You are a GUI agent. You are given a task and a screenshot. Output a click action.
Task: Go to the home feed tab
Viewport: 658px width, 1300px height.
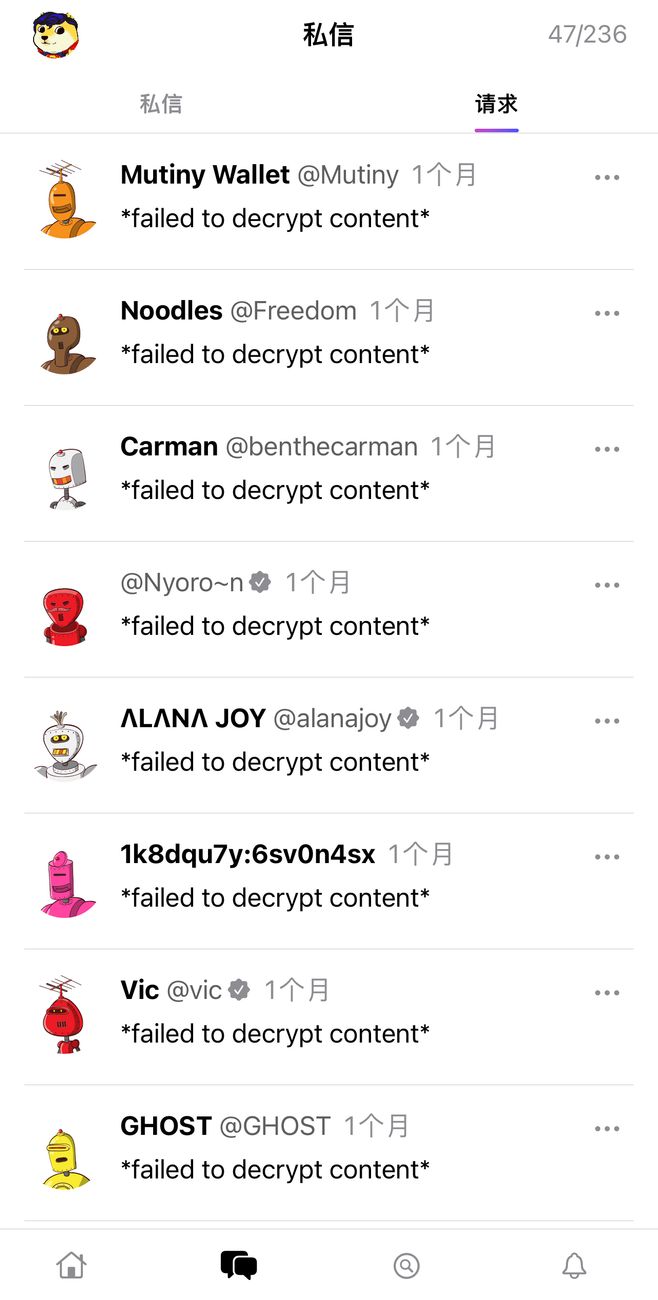[x=71, y=1265]
